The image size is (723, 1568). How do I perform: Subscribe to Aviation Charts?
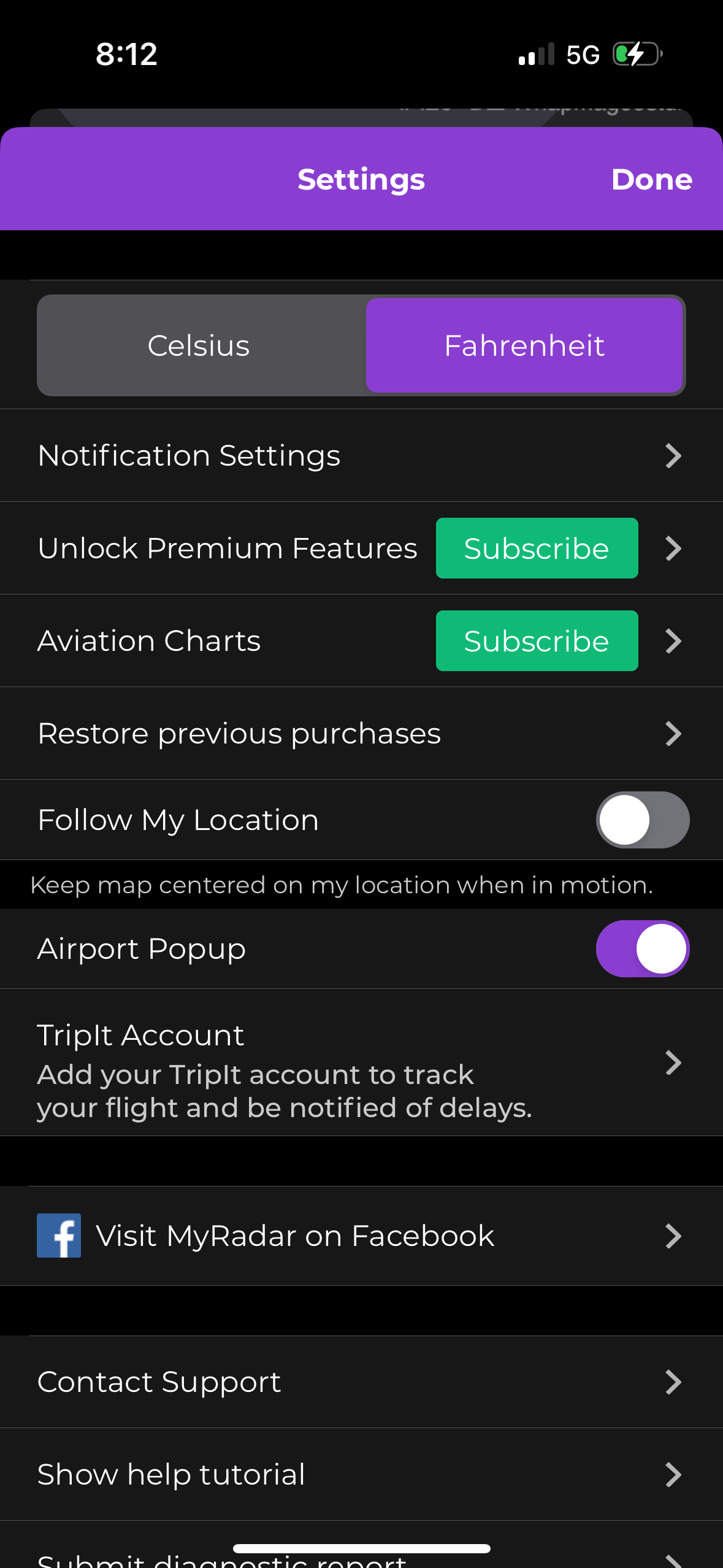point(536,640)
